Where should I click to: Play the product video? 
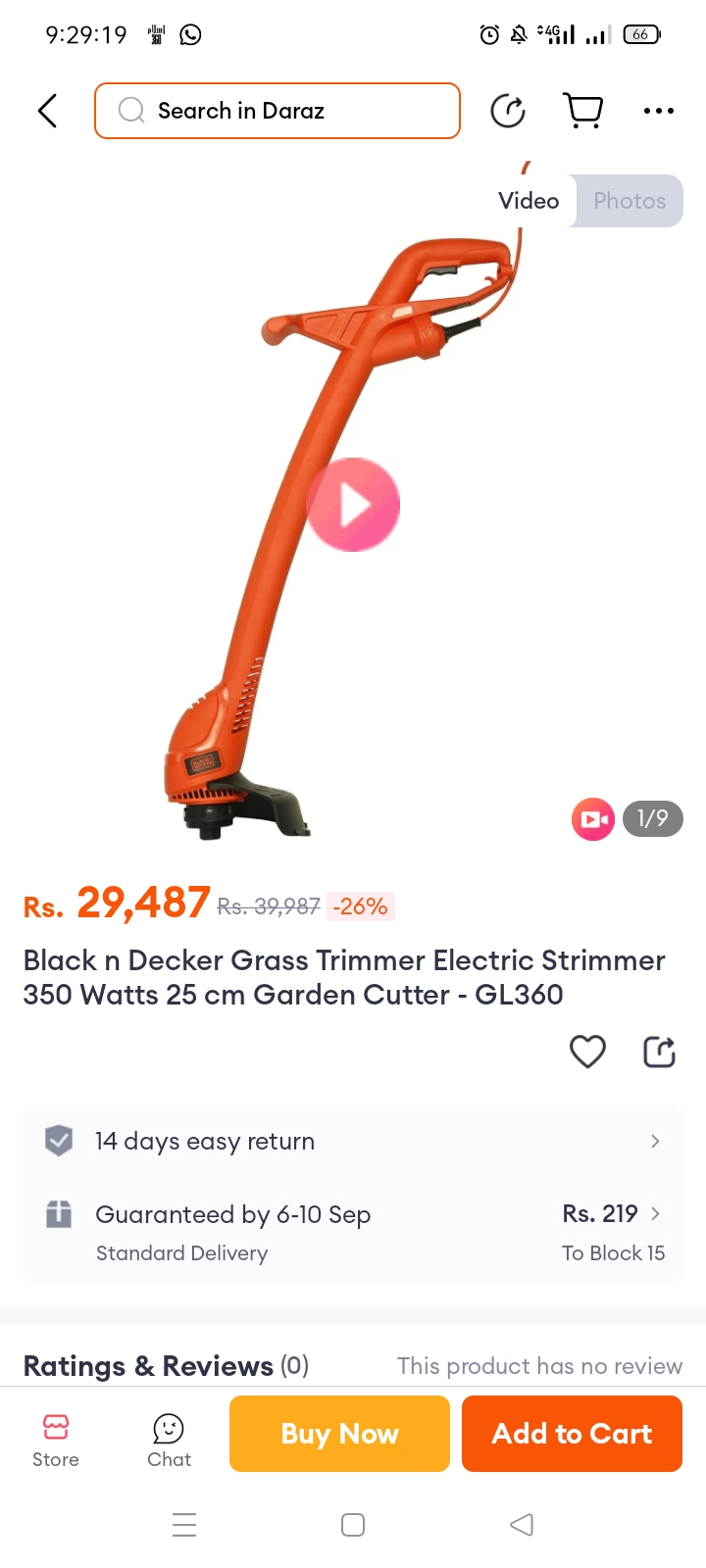point(353,505)
